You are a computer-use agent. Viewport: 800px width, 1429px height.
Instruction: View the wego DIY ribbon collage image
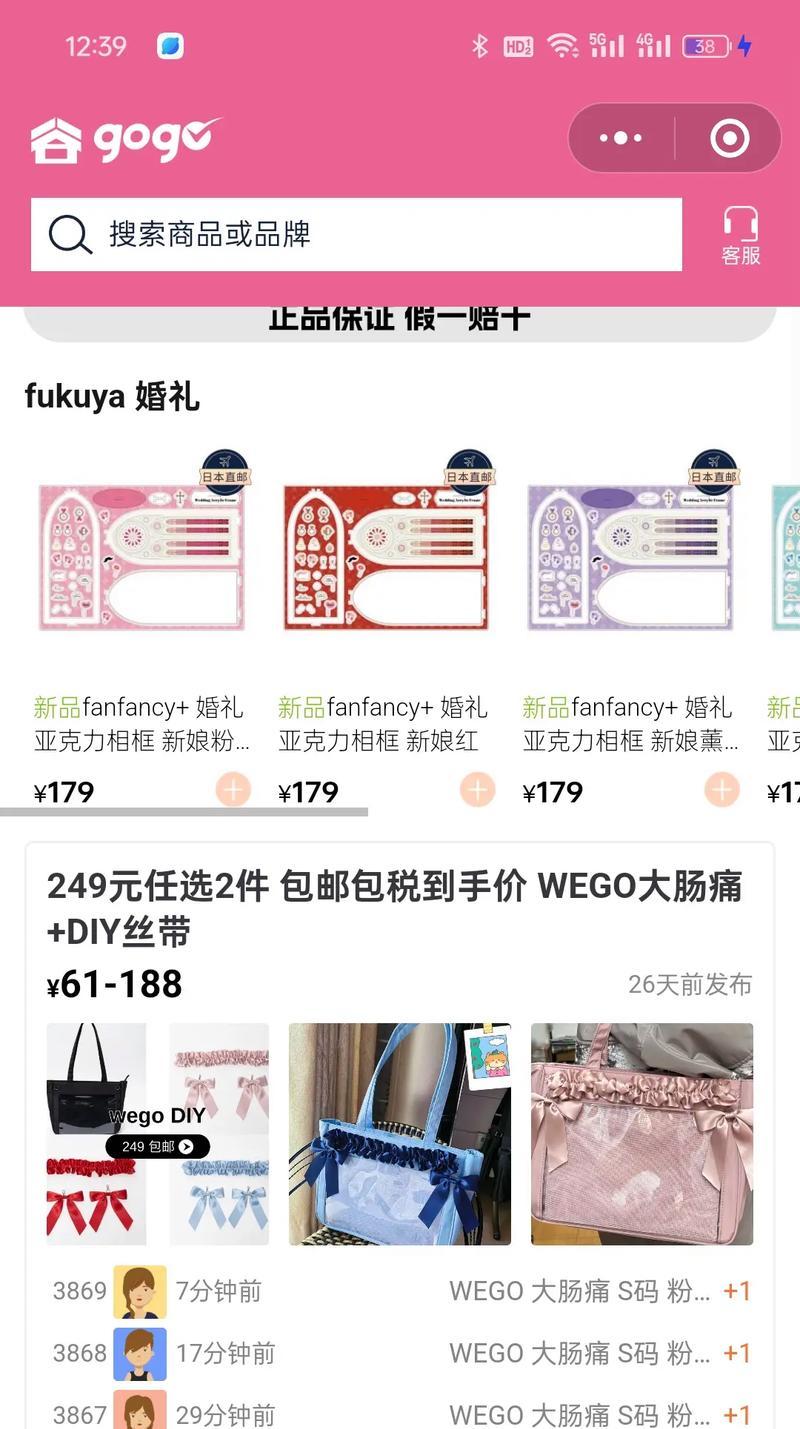157,1133
